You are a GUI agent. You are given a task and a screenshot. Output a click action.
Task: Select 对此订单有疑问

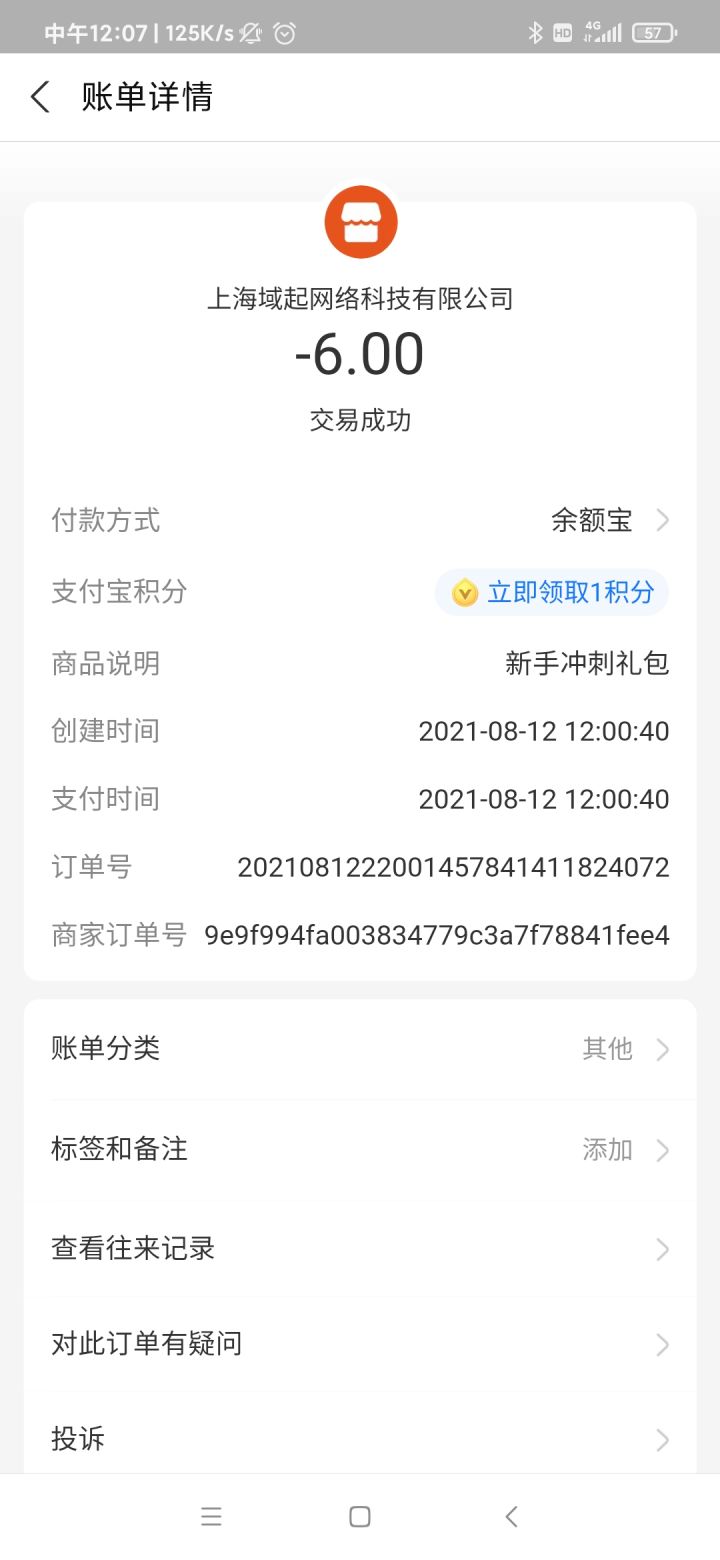[x=360, y=1344]
